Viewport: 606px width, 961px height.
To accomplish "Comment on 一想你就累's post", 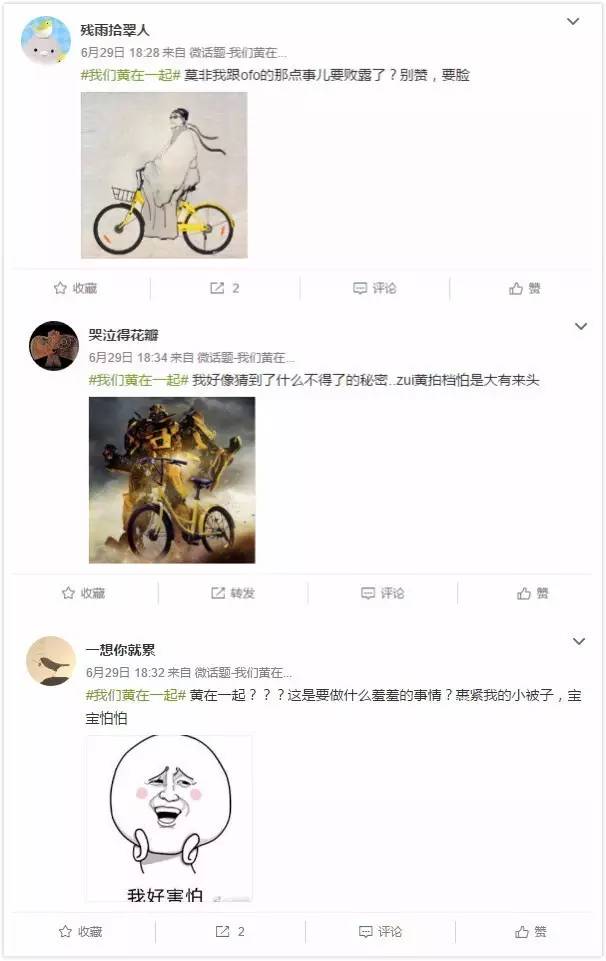I will coord(380,931).
